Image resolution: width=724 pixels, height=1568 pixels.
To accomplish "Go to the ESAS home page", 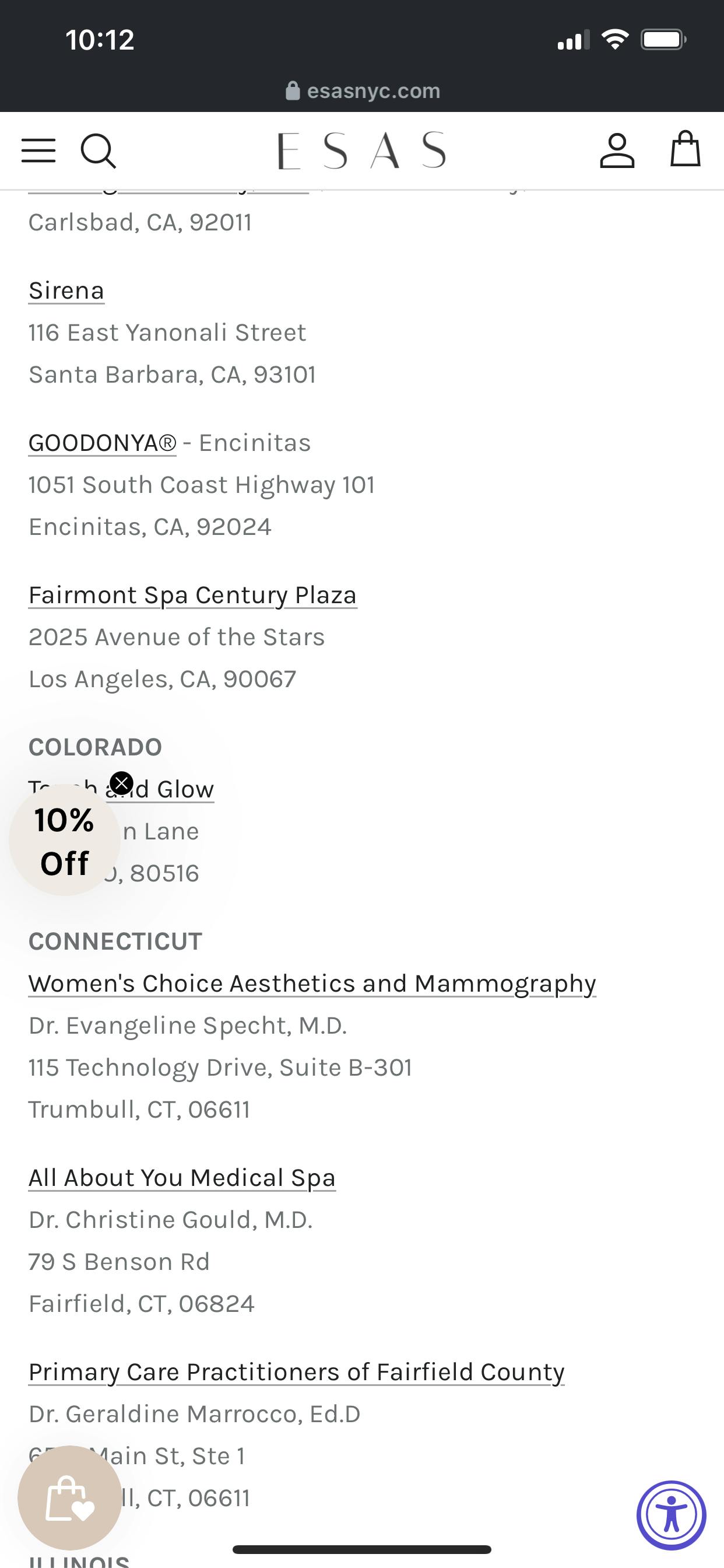I will pos(362,150).
